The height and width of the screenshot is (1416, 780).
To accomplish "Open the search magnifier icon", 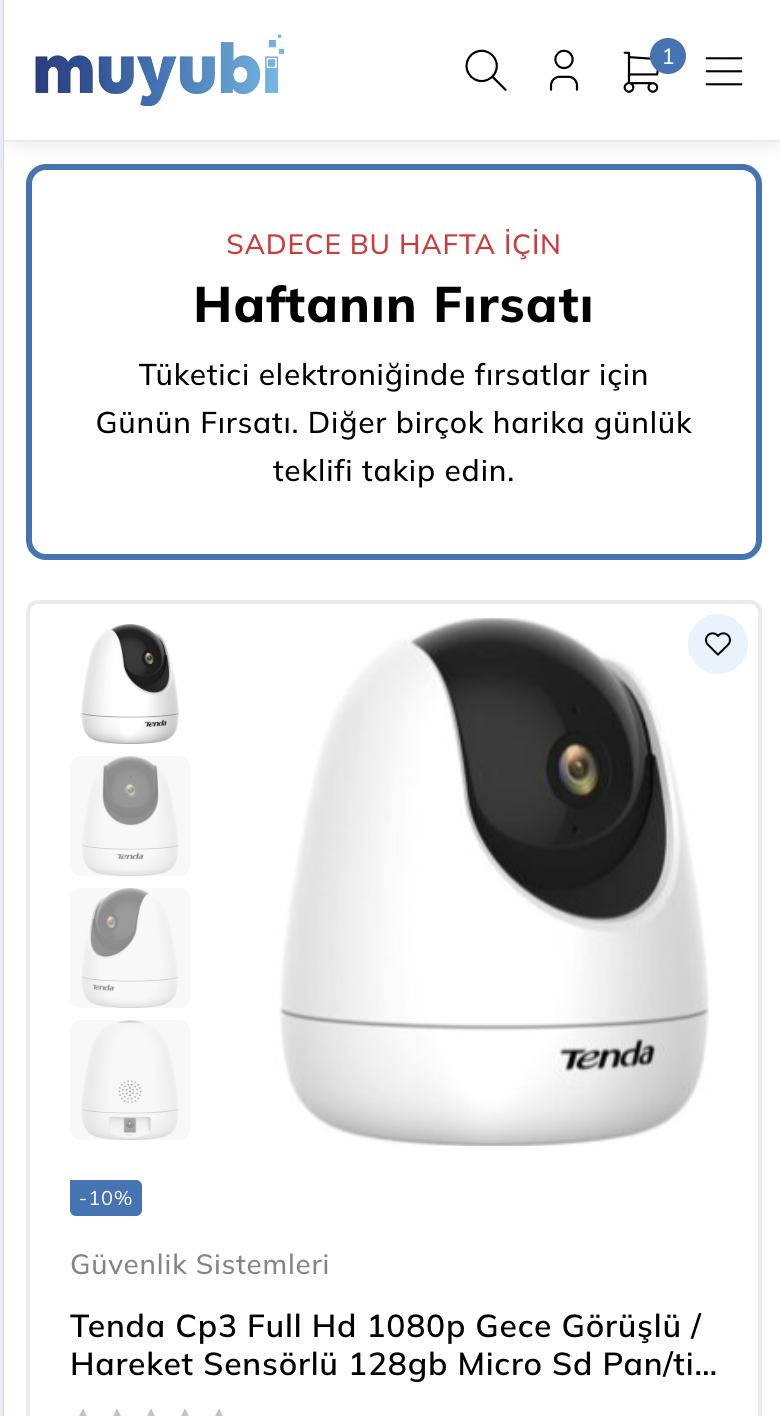I will (x=486, y=71).
